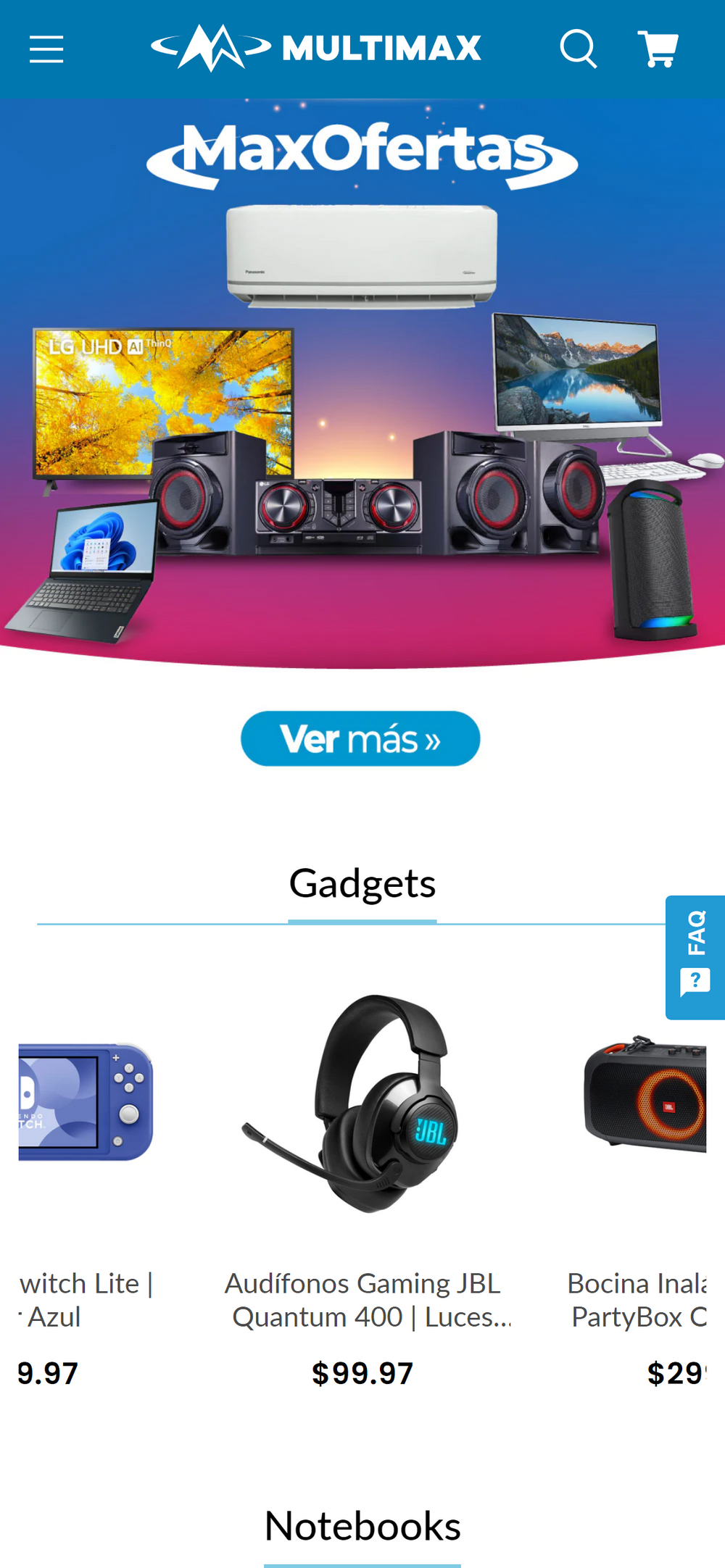This screenshot has width=725, height=1568.
Task: Open the hamburger menu
Action: click(x=46, y=49)
